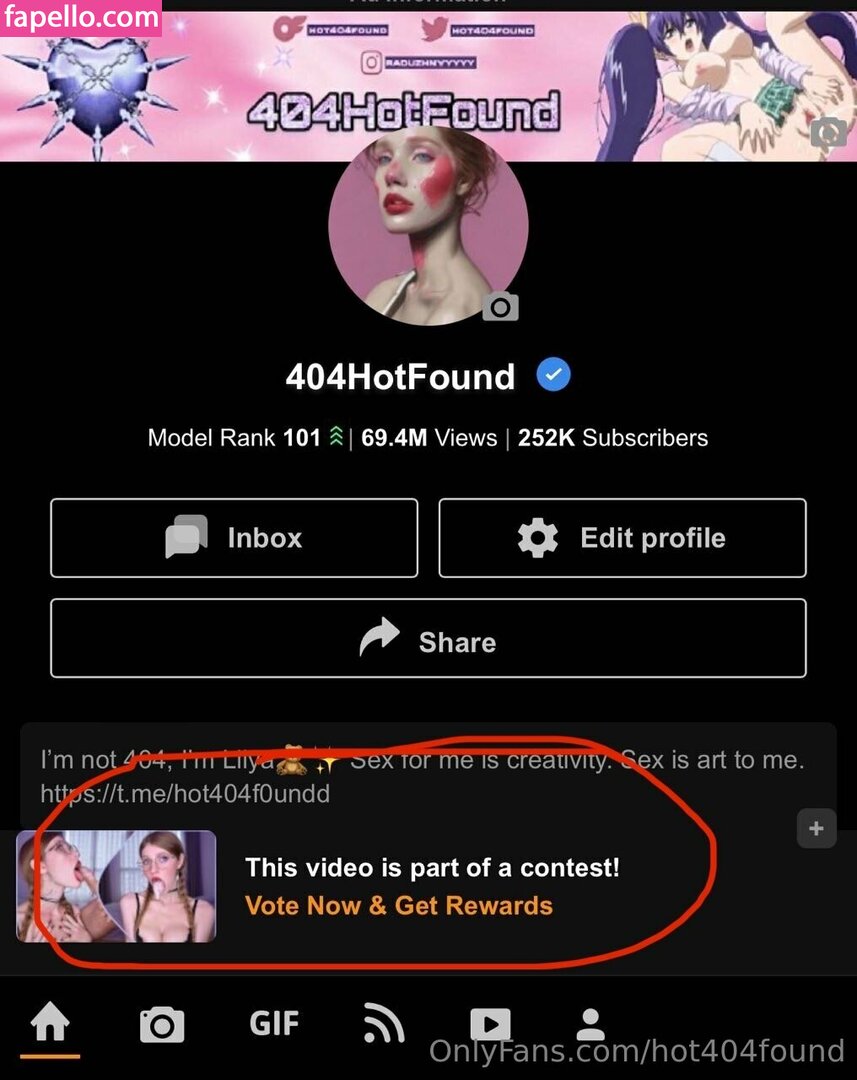This screenshot has width=857, height=1080.
Task: Open the t.me link in bio
Action: [x=185, y=795]
